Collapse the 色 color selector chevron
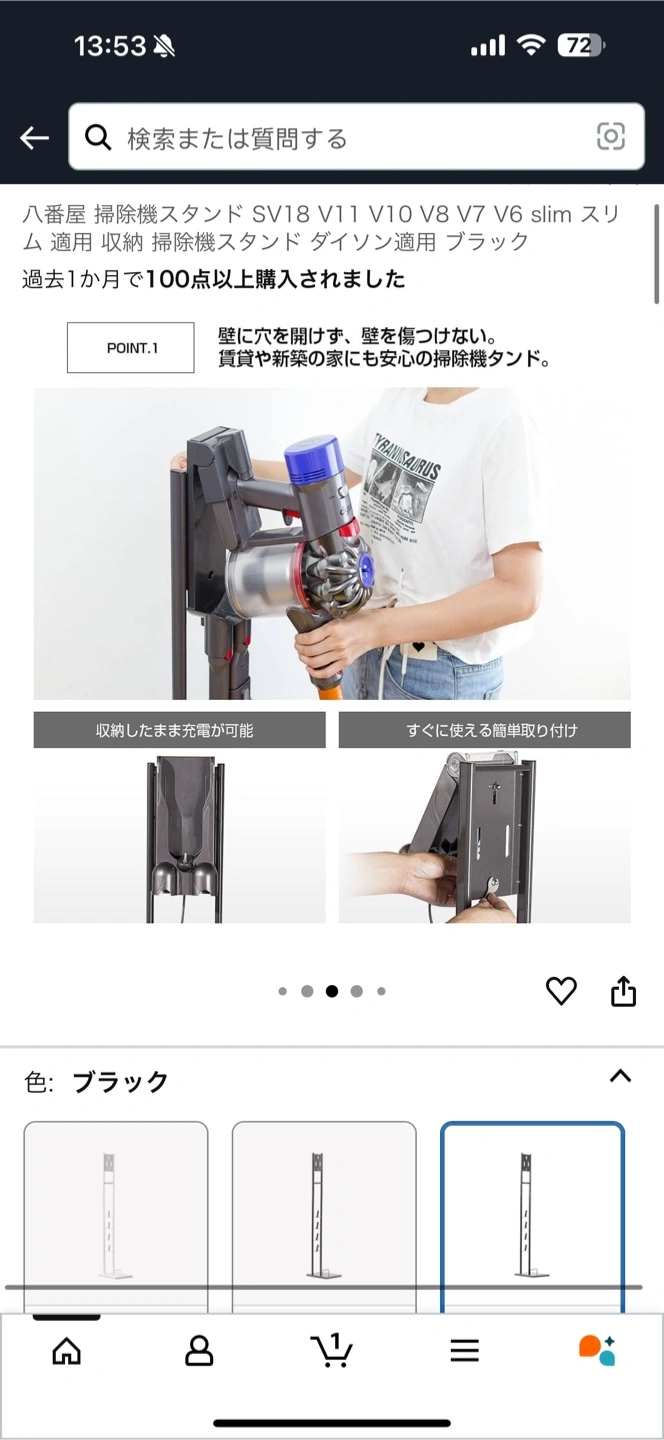This screenshot has height=1440, width=664. coord(620,1077)
